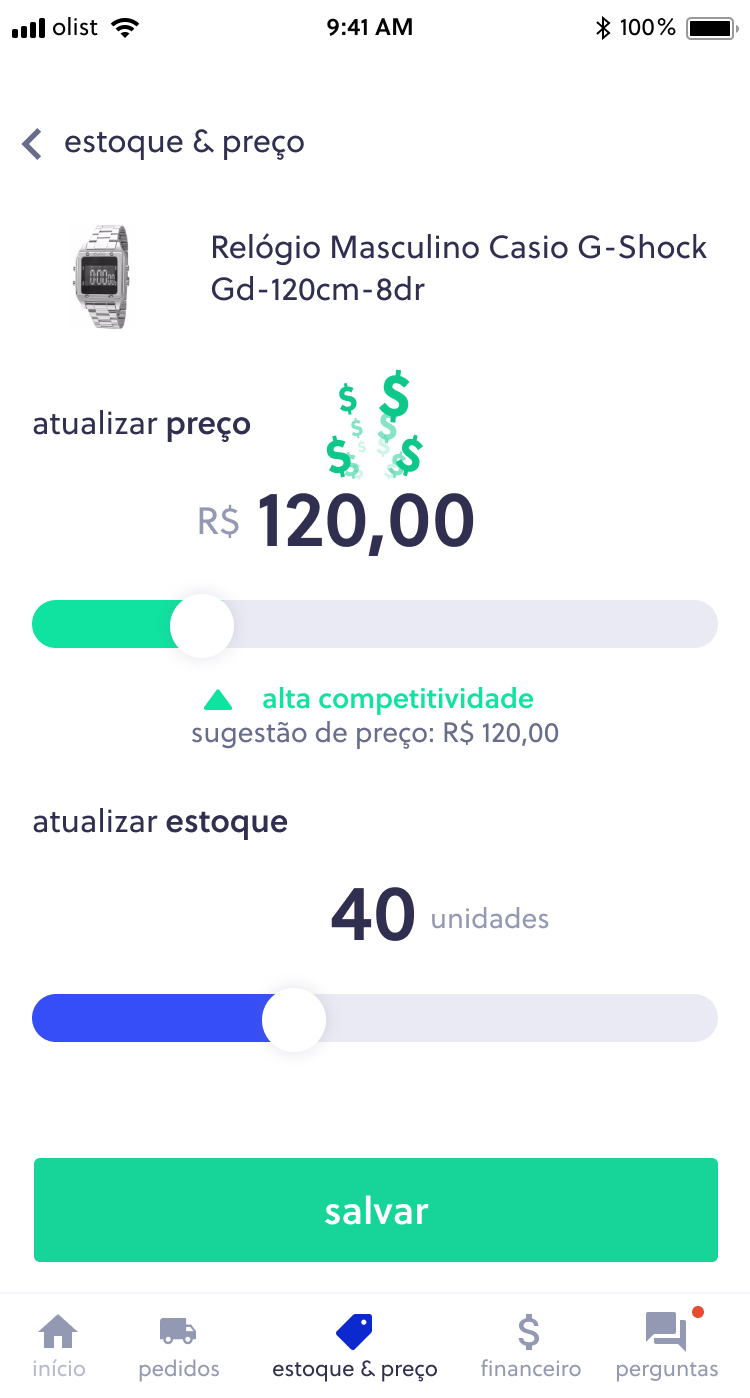Save changes with the salvar button
The height and width of the screenshot is (1398, 750).
375,1210
